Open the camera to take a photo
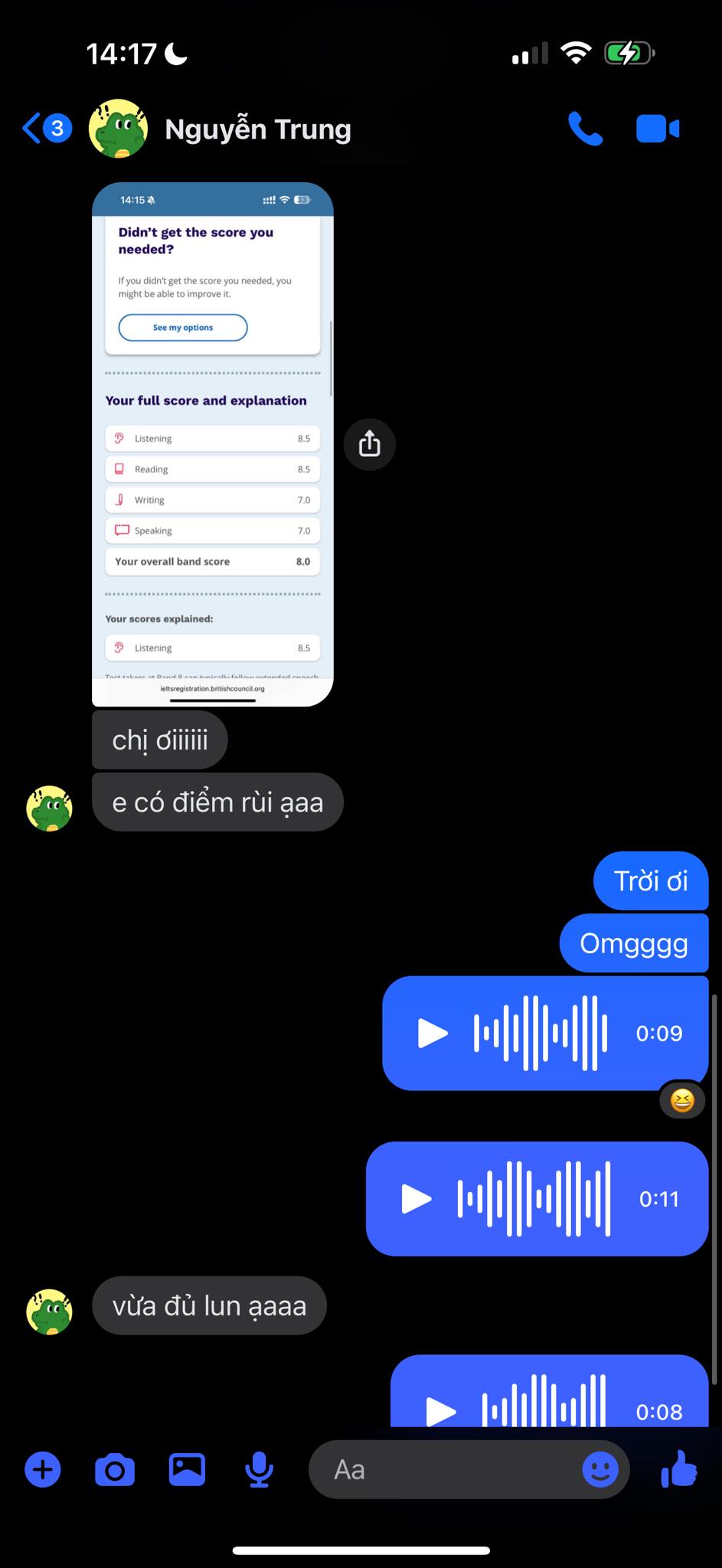 click(x=115, y=1470)
